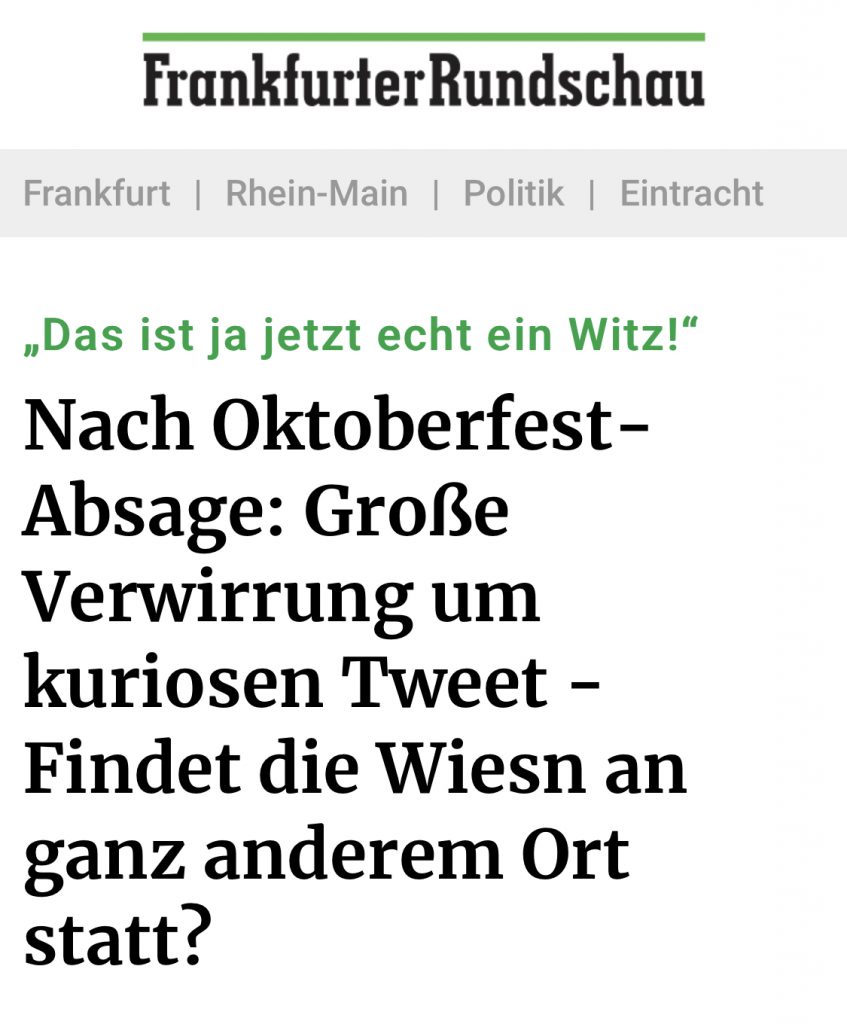Viewport: 847px width, 1024px height.
Task: Select the Eintracht section
Action: point(691,193)
